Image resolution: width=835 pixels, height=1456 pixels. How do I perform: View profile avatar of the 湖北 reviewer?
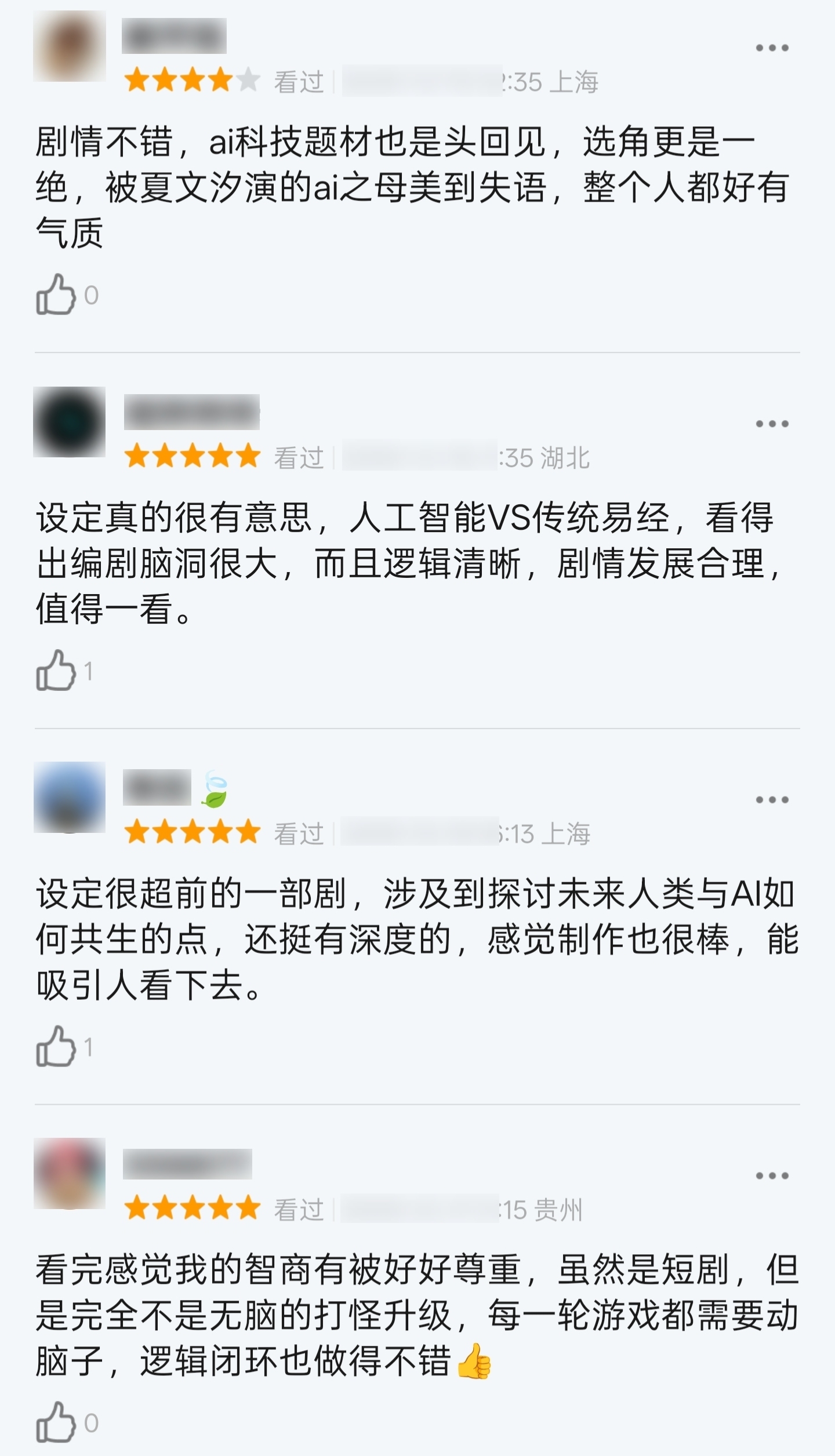pyautogui.click(x=70, y=422)
